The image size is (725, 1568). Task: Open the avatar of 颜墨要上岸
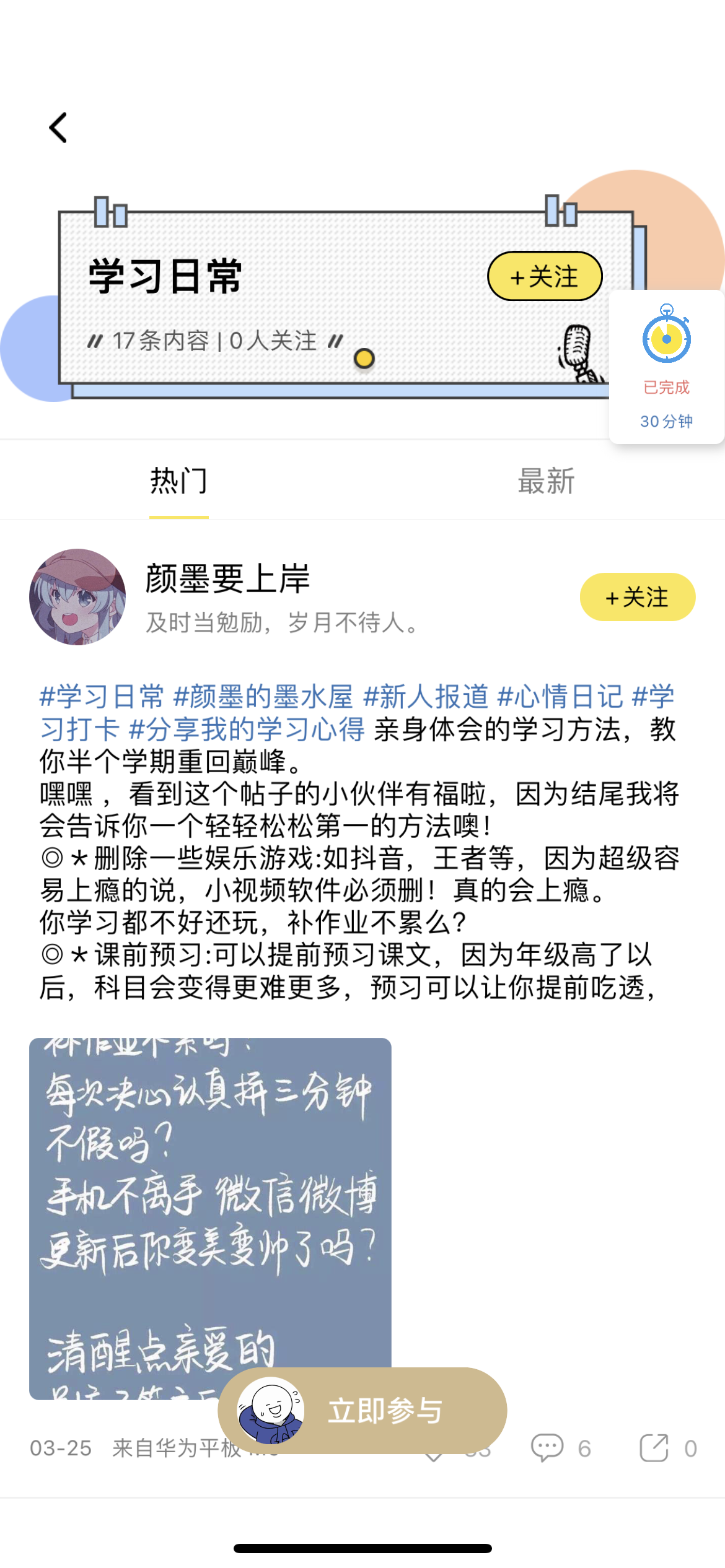tap(78, 596)
